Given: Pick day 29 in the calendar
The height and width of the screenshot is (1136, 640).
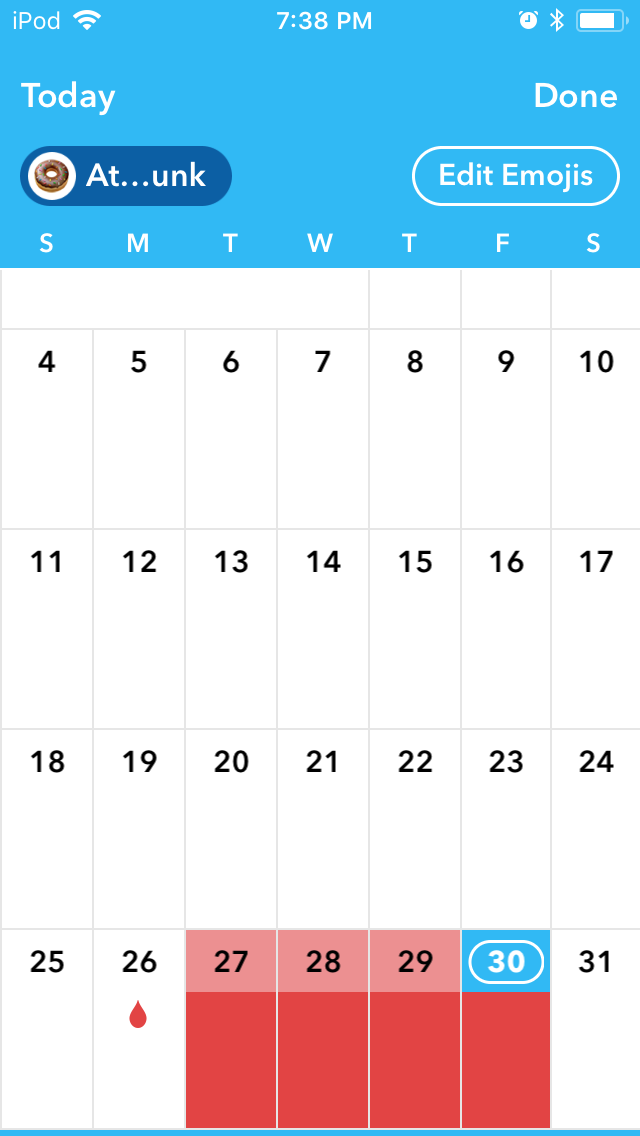Looking at the screenshot, I should (x=415, y=1029).
